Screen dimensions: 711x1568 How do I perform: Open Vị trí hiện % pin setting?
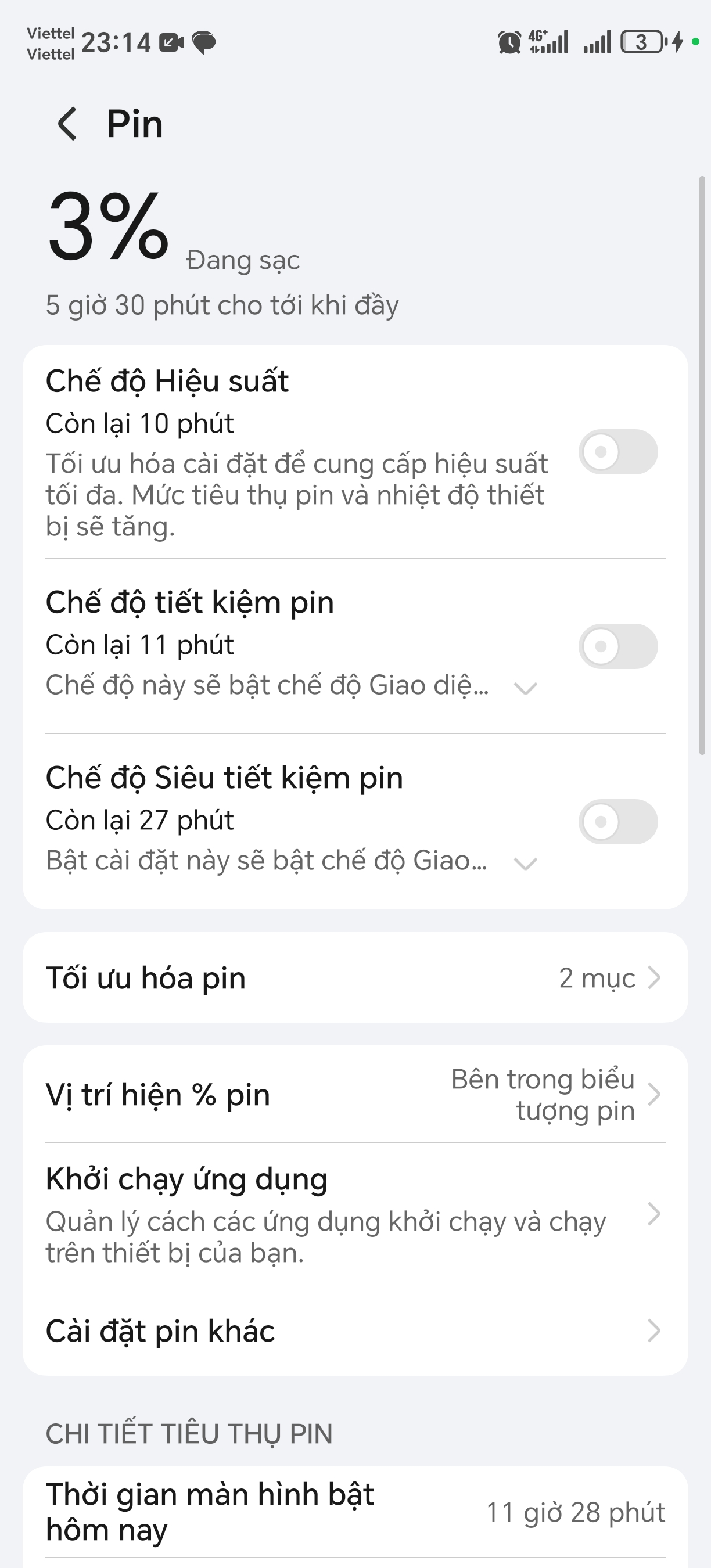[355, 1095]
